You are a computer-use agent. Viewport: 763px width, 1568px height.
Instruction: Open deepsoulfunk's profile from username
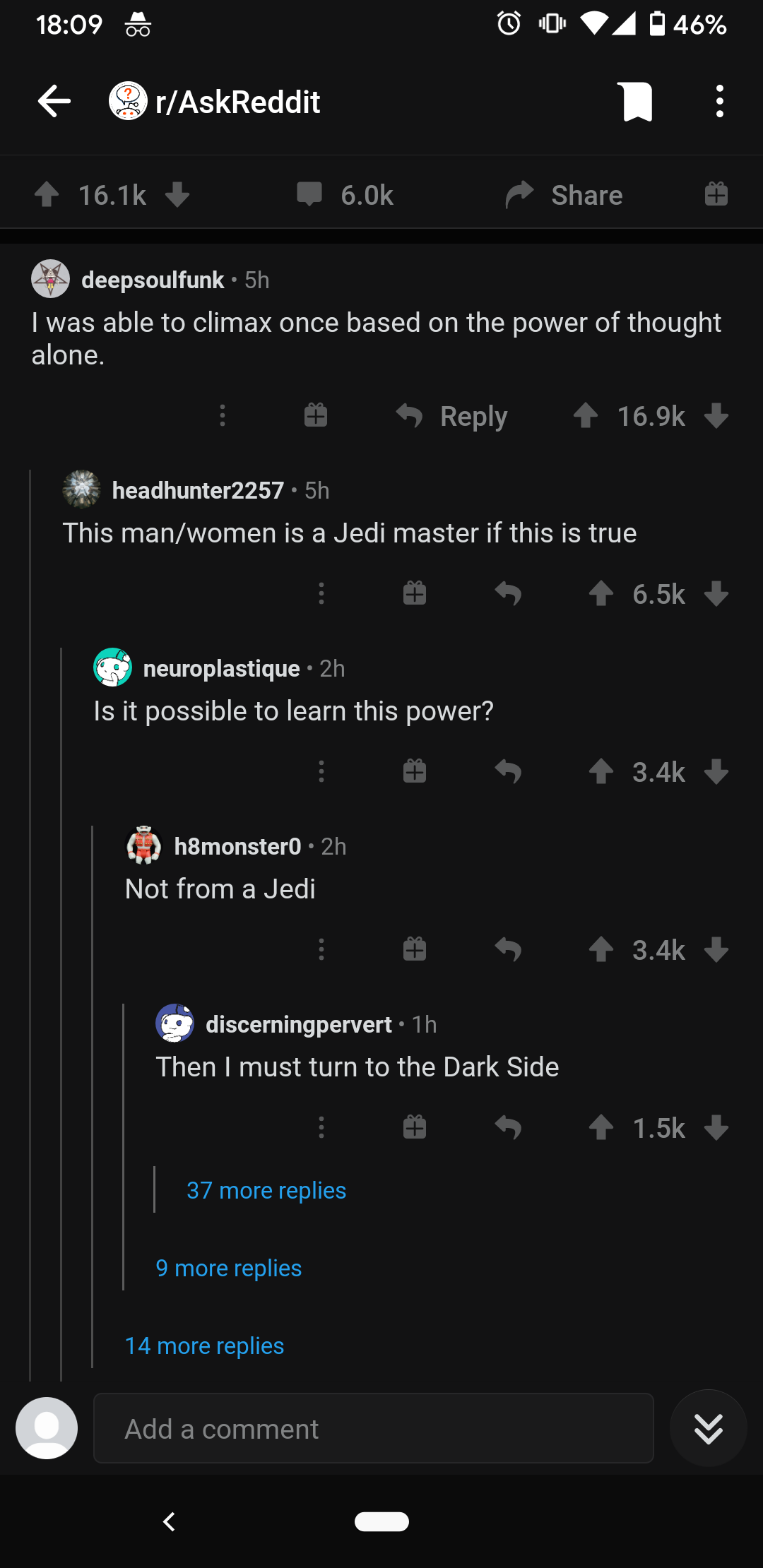153,280
